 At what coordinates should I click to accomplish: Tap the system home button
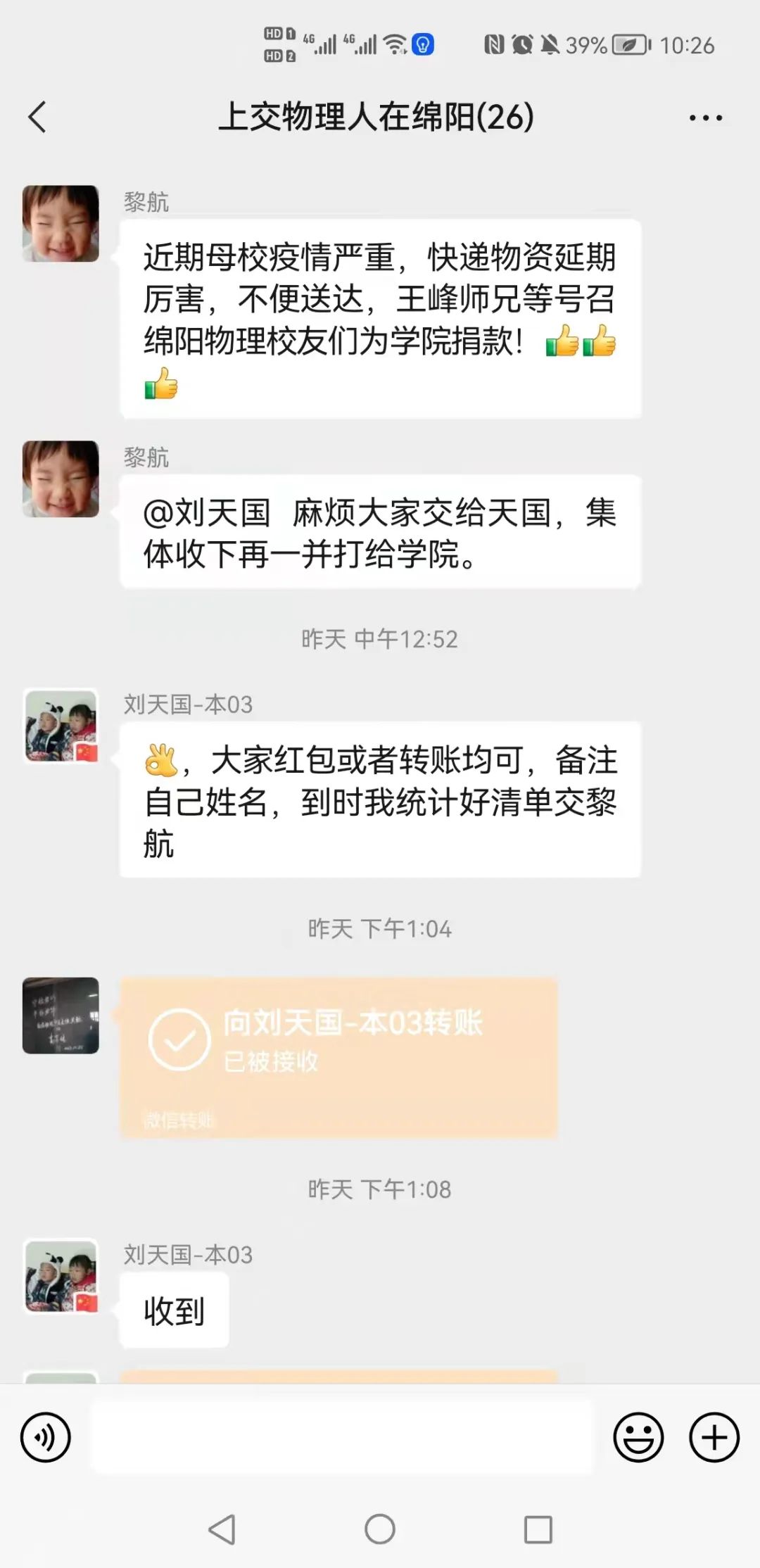[380, 1529]
